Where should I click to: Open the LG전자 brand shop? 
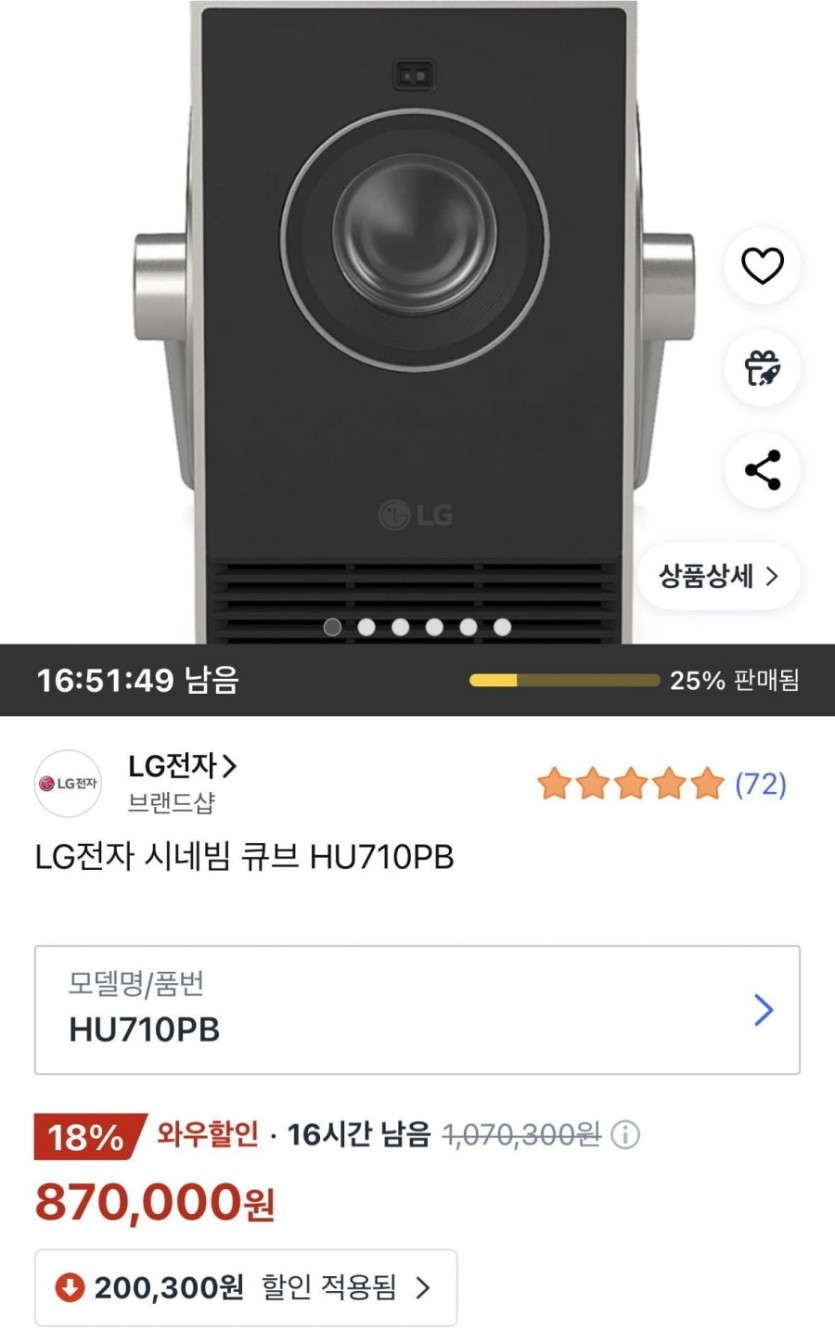point(182,767)
